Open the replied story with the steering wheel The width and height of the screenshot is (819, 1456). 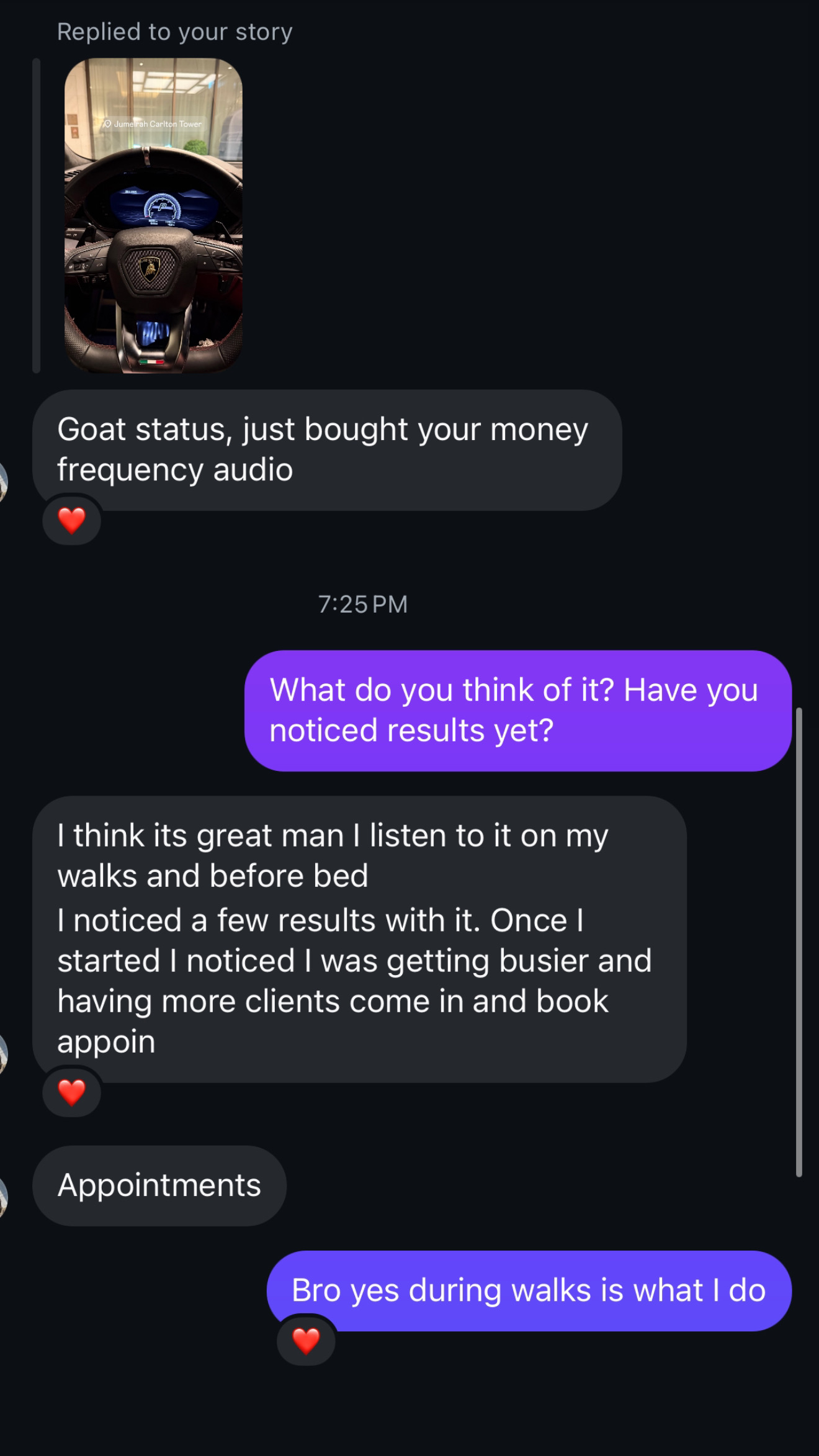(x=153, y=215)
